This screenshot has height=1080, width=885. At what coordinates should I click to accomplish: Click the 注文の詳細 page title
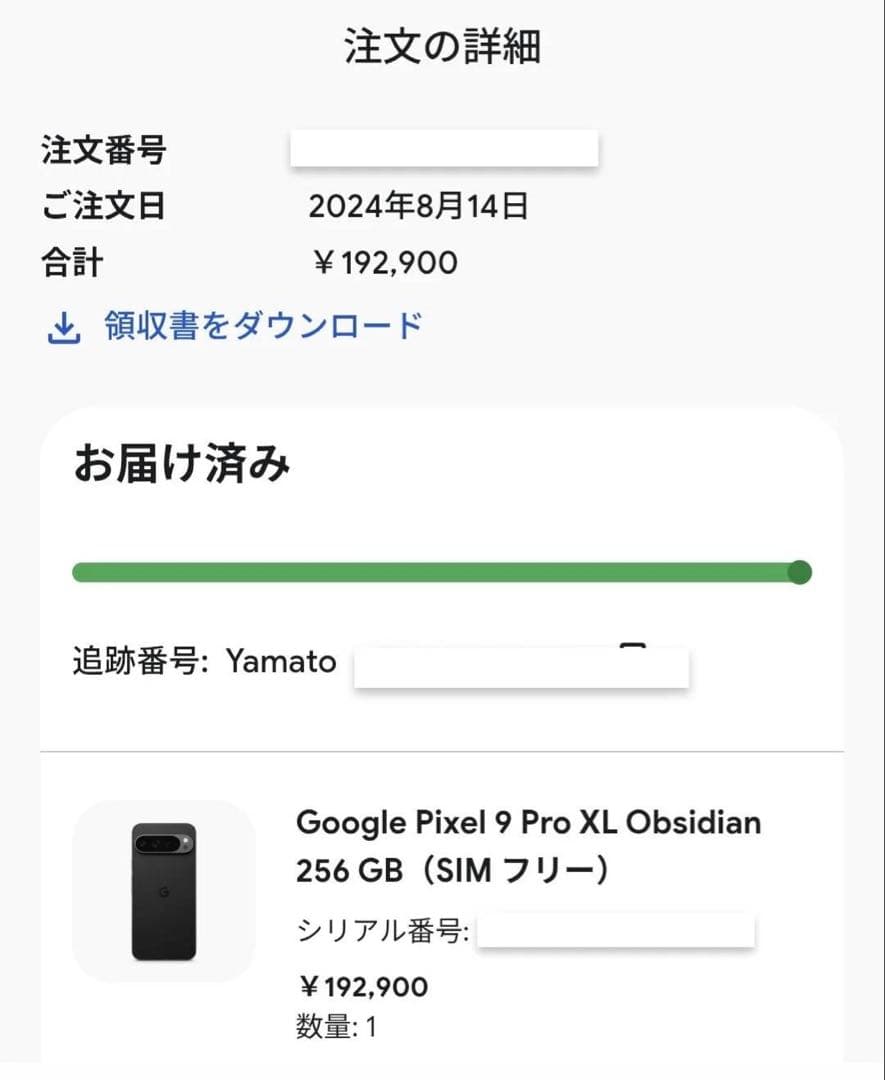point(442,45)
